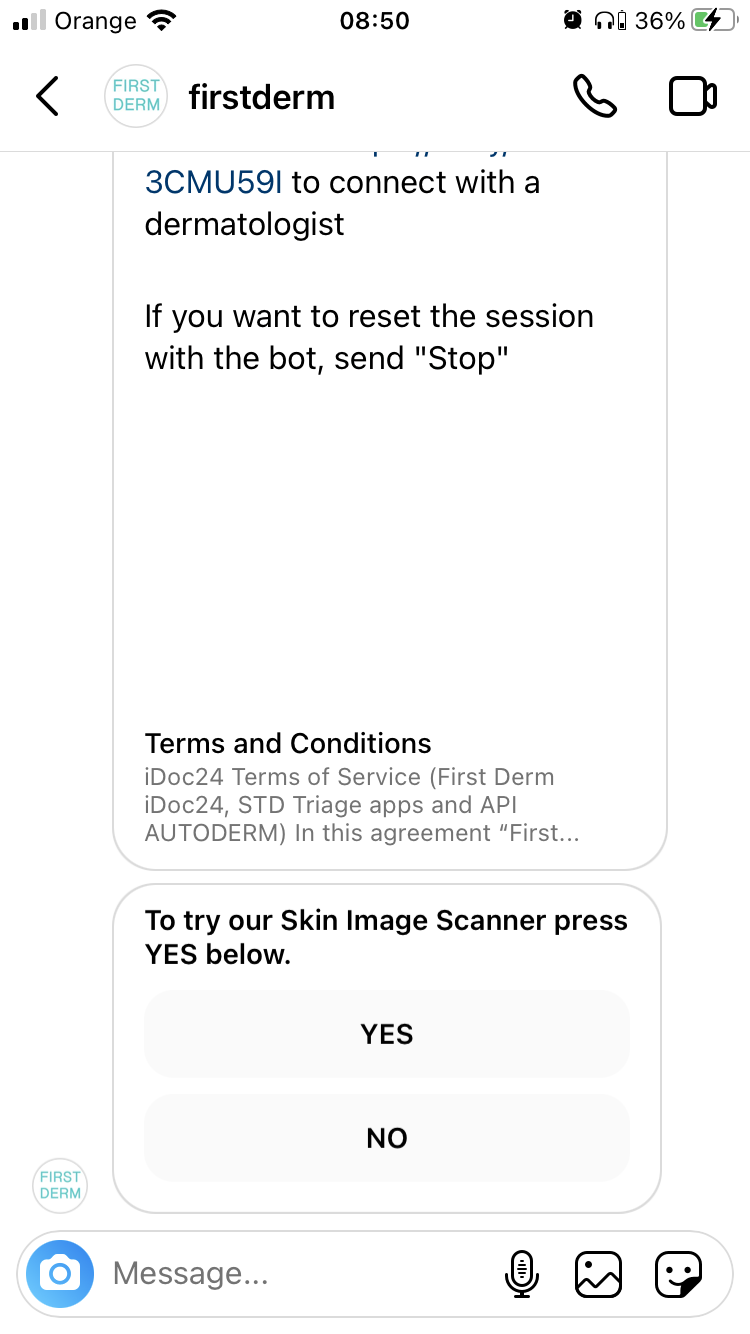The height and width of the screenshot is (1334, 750).
Task: Open the sticker picker
Action: [678, 1273]
